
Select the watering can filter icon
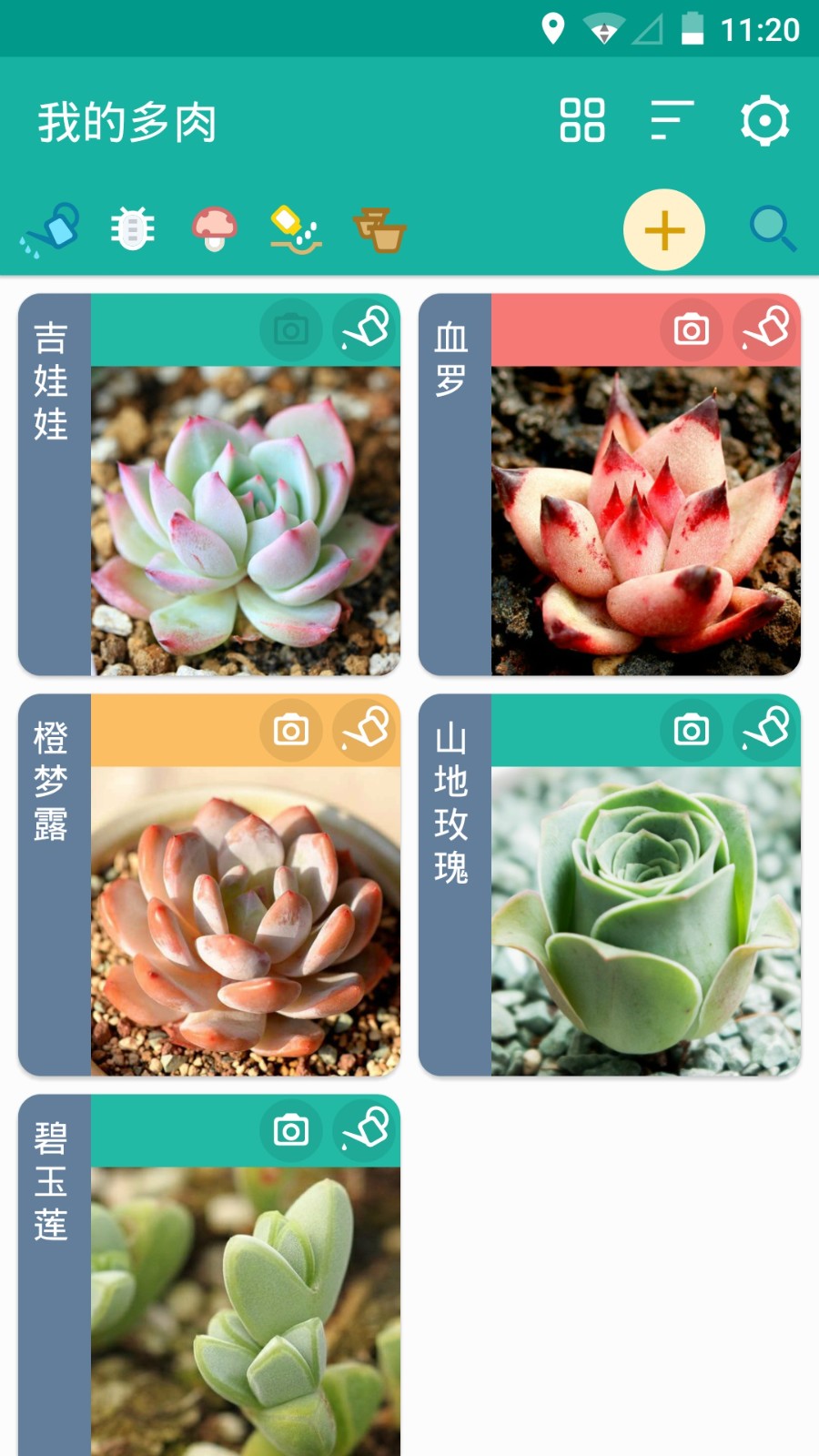pos(47,230)
